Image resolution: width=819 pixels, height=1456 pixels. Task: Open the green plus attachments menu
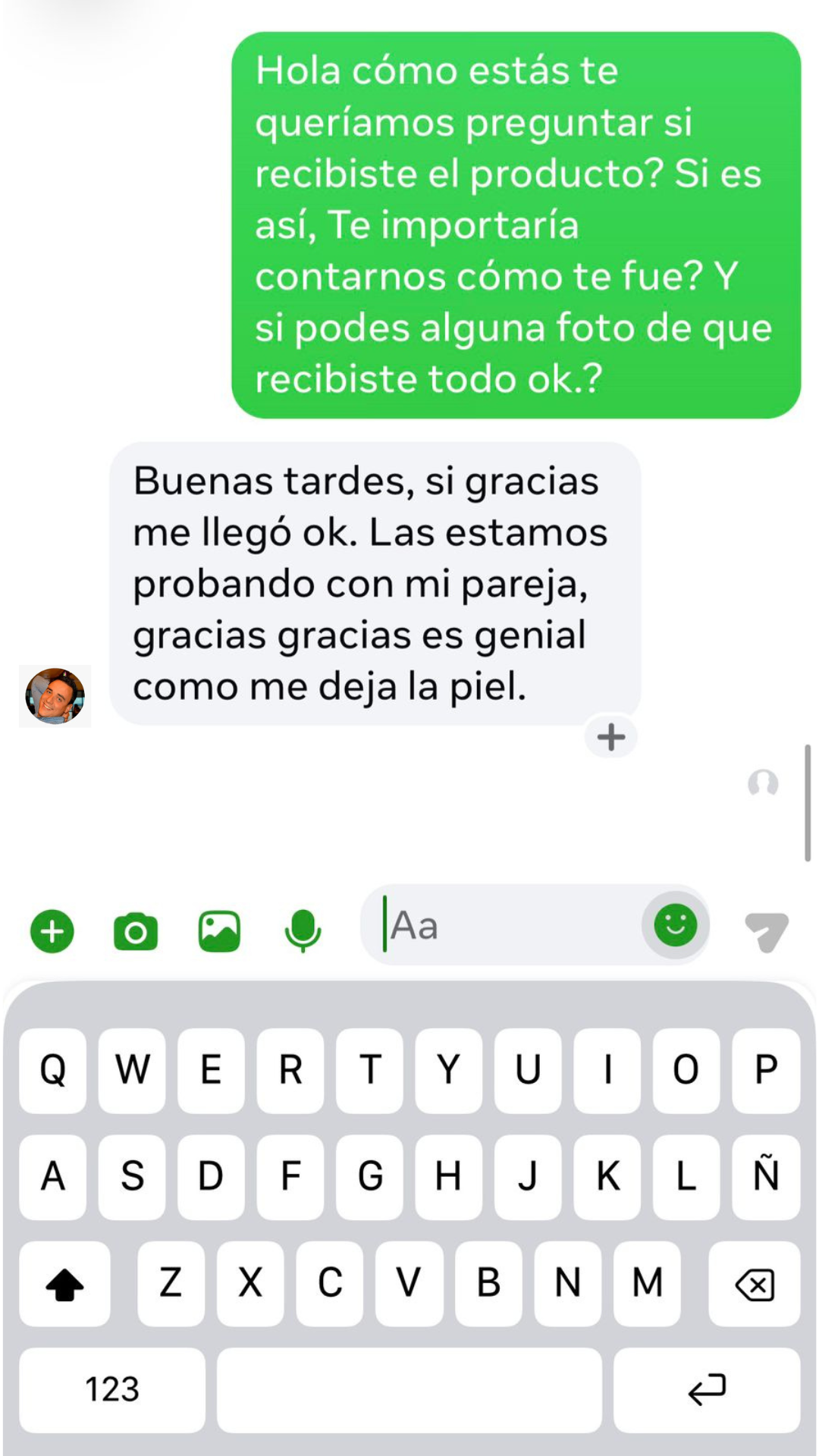click(x=52, y=930)
